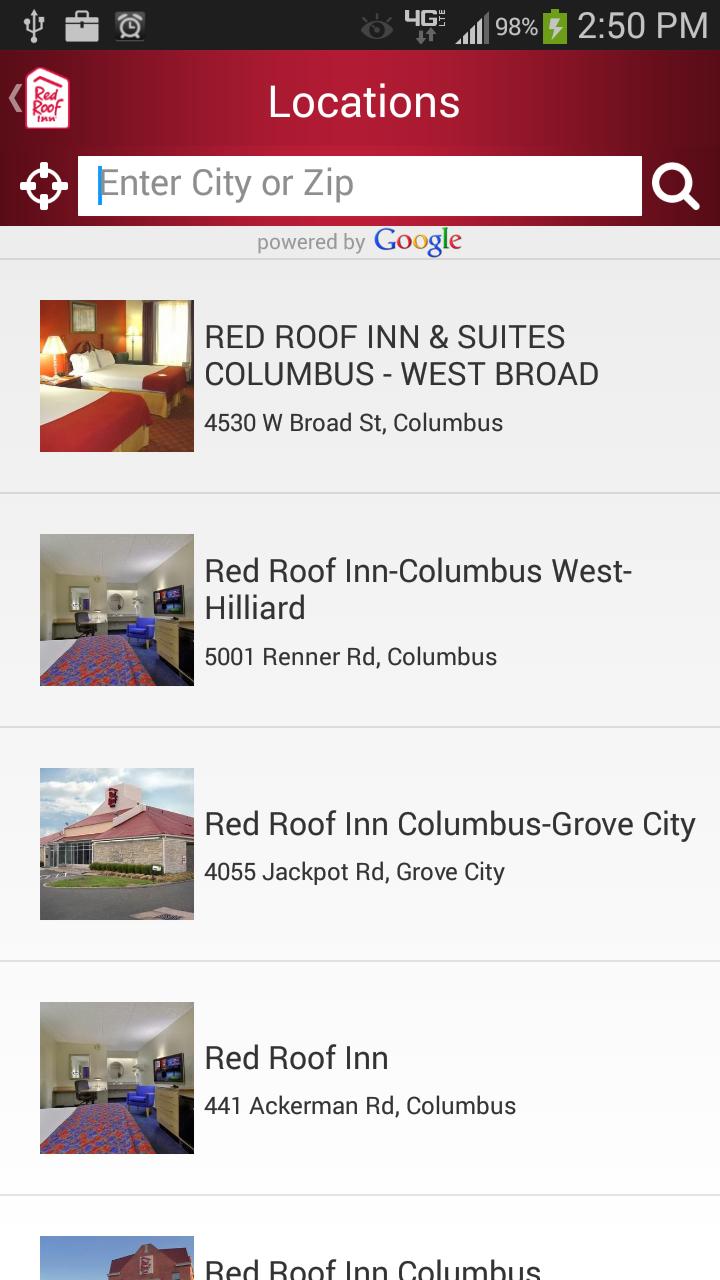View the Locations title bar
This screenshot has height=1280, width=720.
363,101
